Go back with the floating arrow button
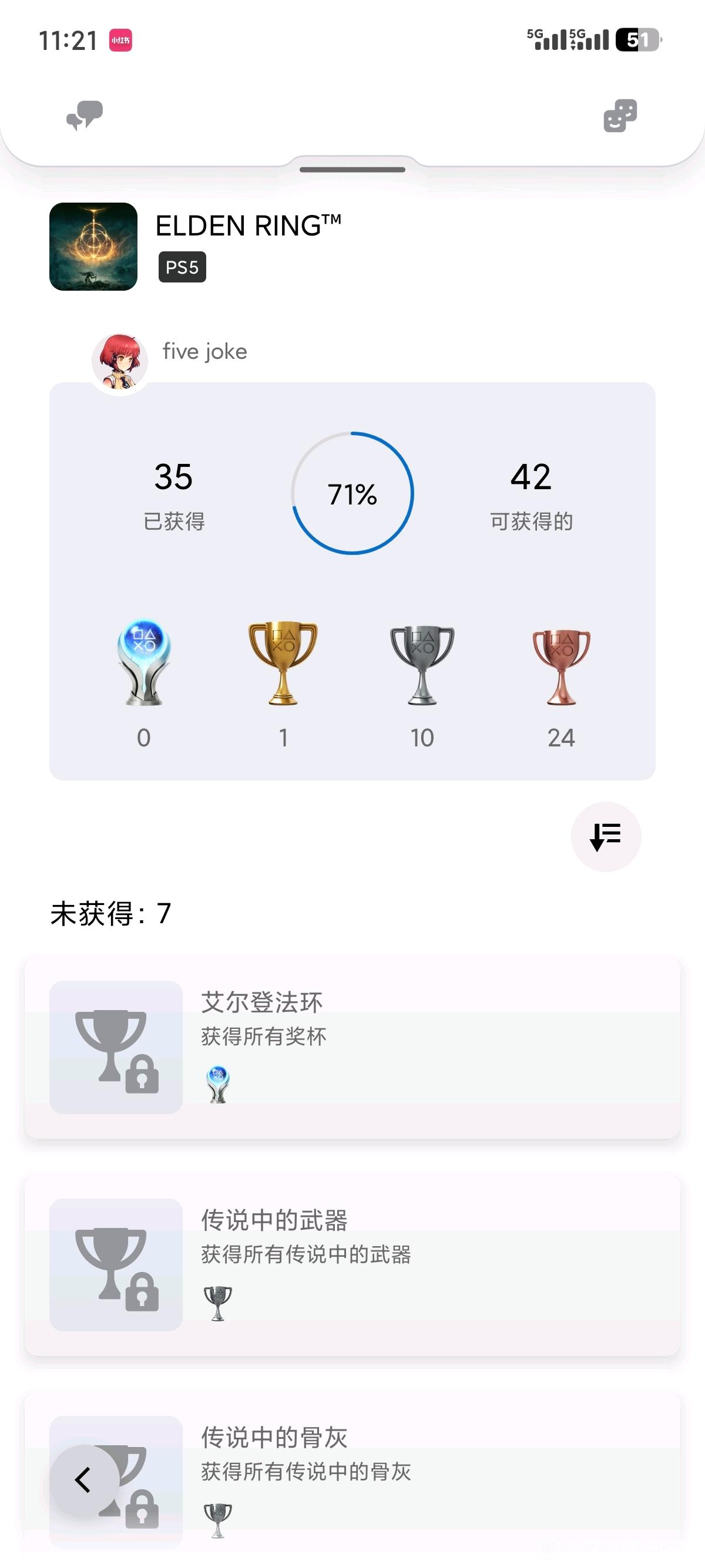The height and width of the screenshot is (1568, 705). tap(84, 1480)
